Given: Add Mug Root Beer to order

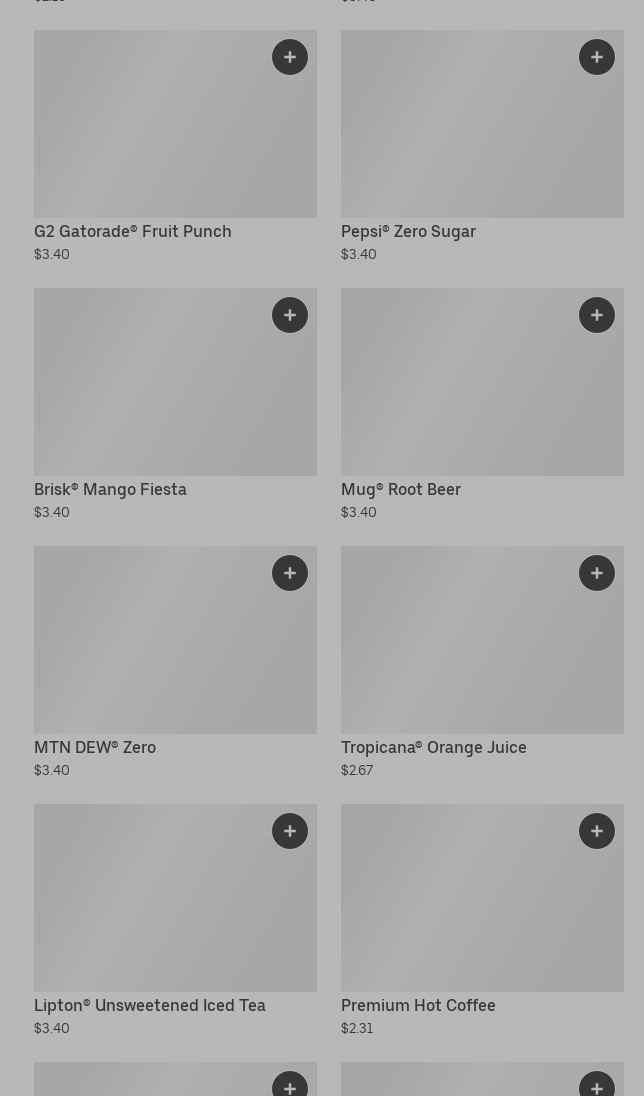Looking at the screenshot, I should [x=597, y=315].
